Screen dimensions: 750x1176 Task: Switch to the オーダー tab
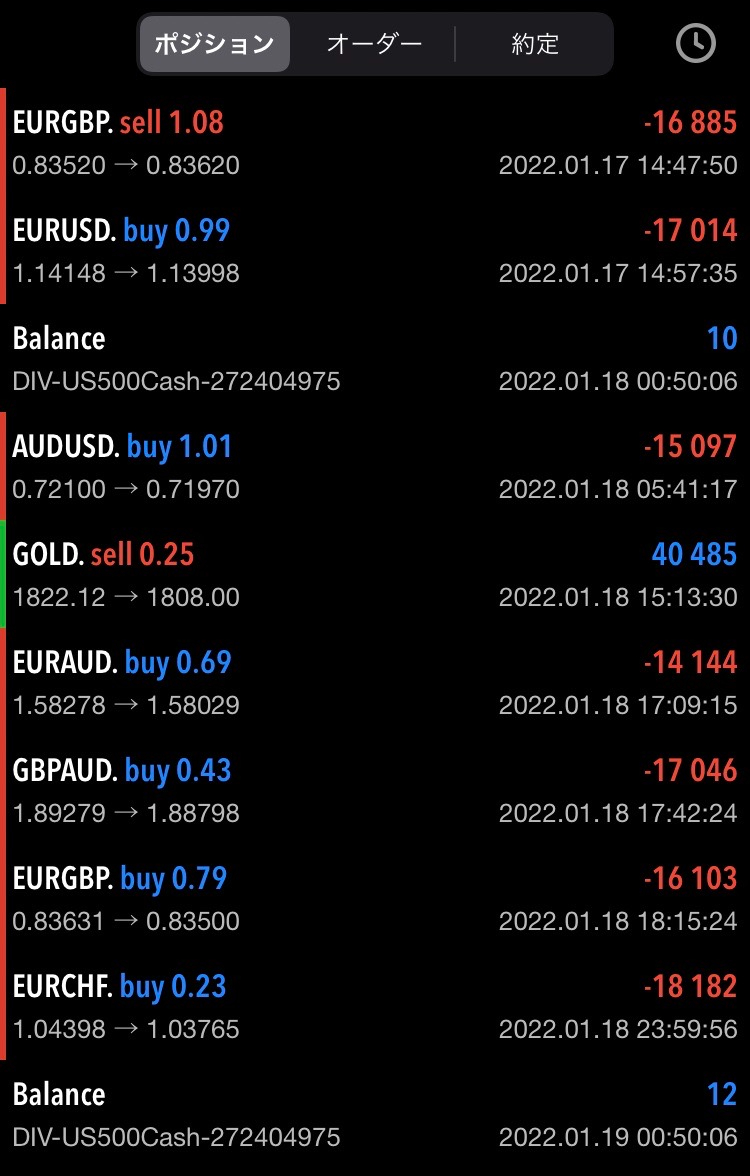pyautogui.click(x=374, y=44)
